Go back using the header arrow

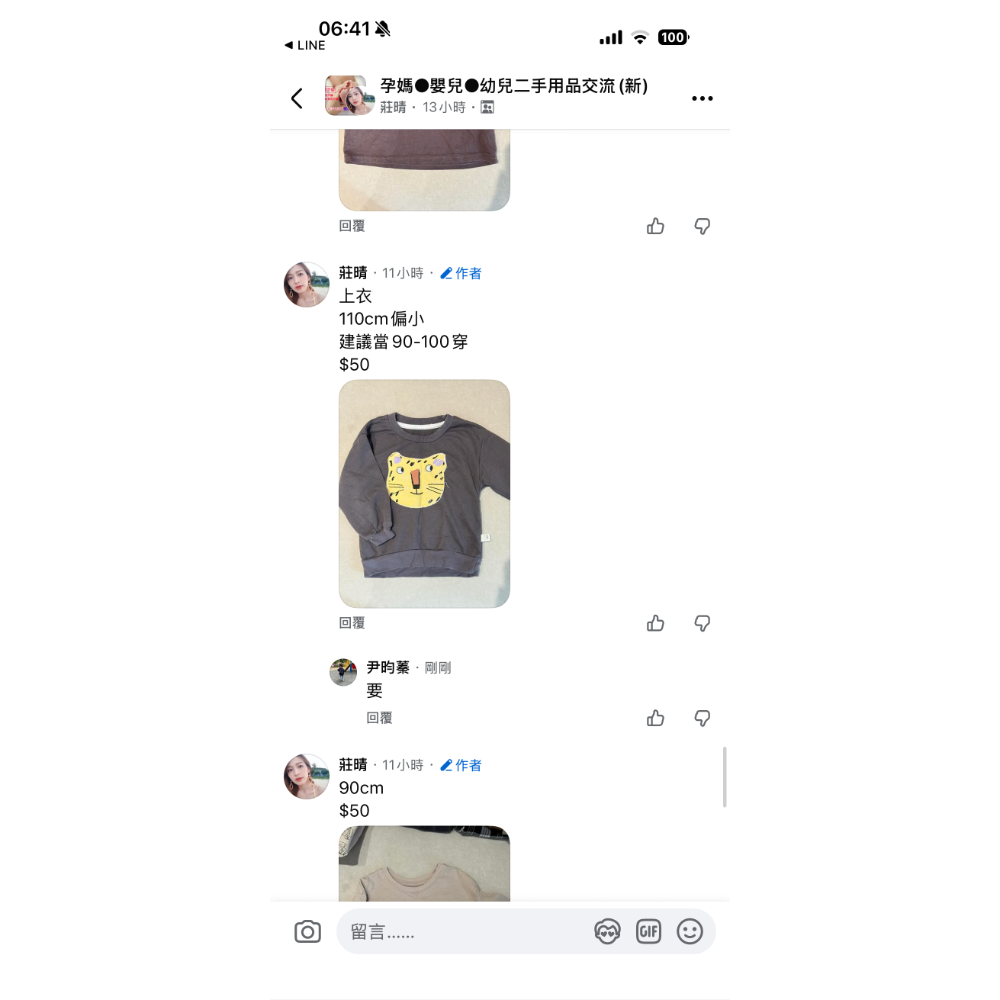[x=297, y=98]
